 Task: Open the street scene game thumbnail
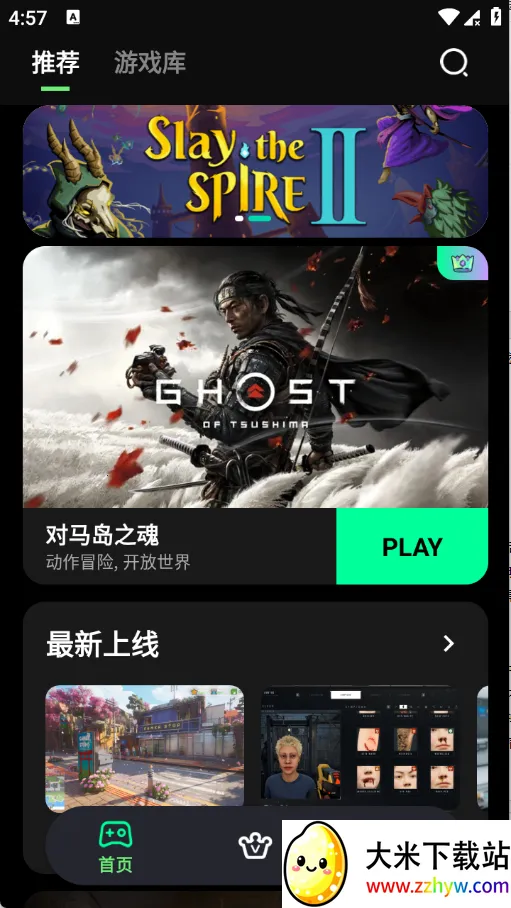145,748
